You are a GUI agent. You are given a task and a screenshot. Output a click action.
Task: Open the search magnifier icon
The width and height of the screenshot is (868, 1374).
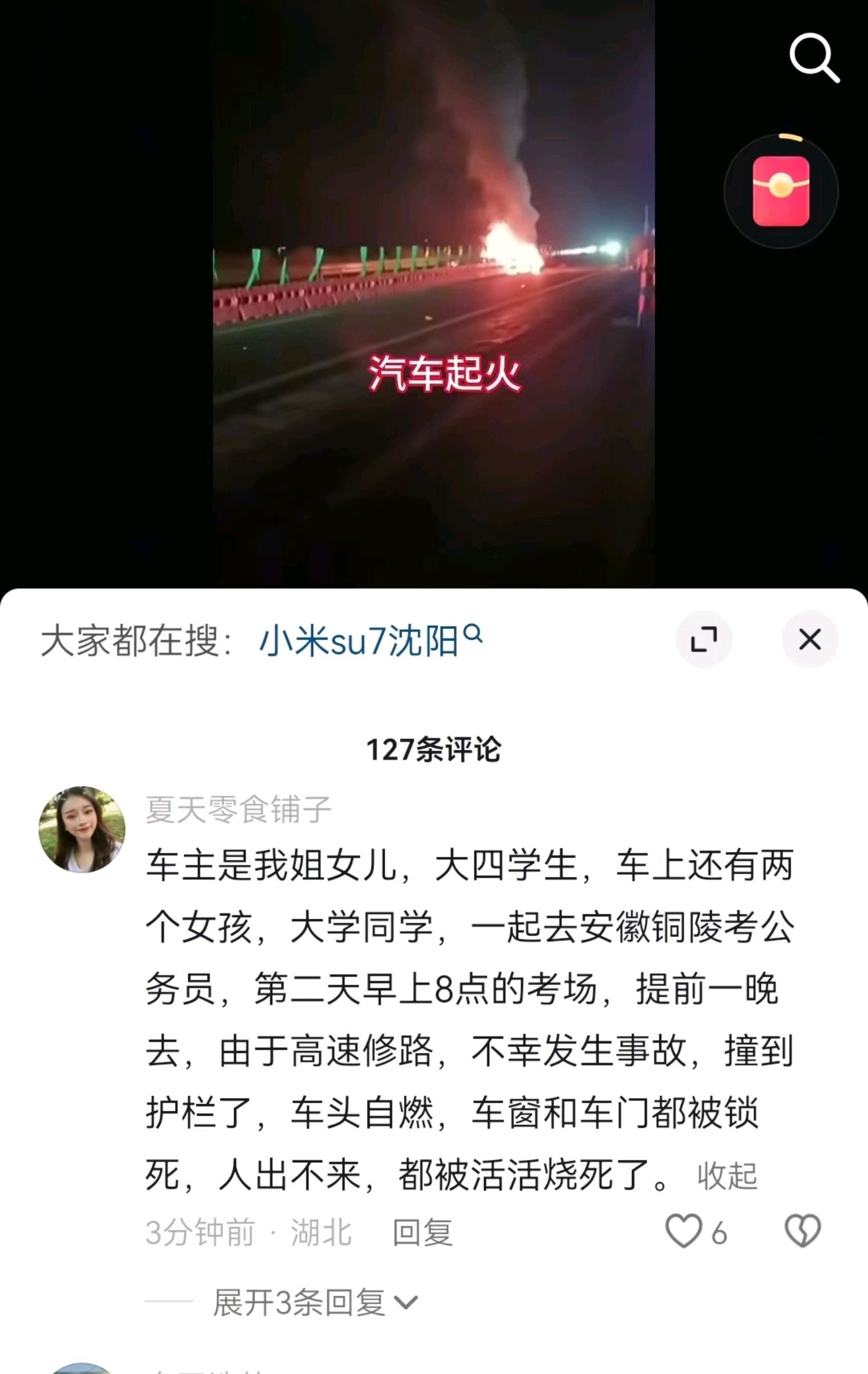coord(814,58)
